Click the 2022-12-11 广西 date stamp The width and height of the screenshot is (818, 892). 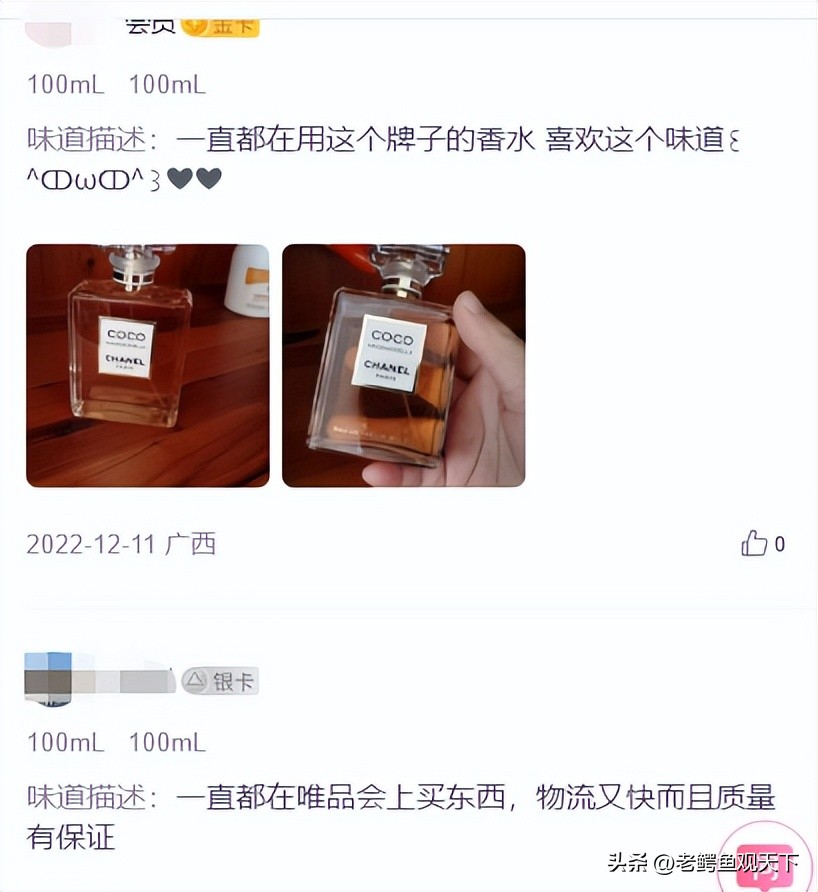click(x=120, y=543)
